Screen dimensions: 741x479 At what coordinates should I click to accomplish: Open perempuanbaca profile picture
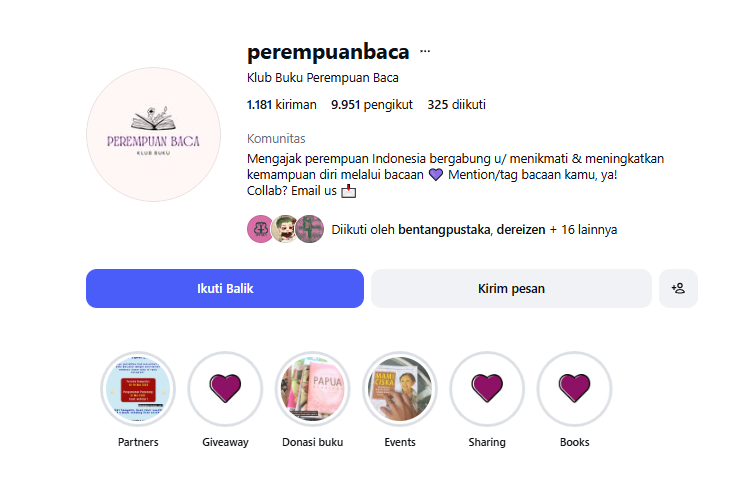[153, 134]
